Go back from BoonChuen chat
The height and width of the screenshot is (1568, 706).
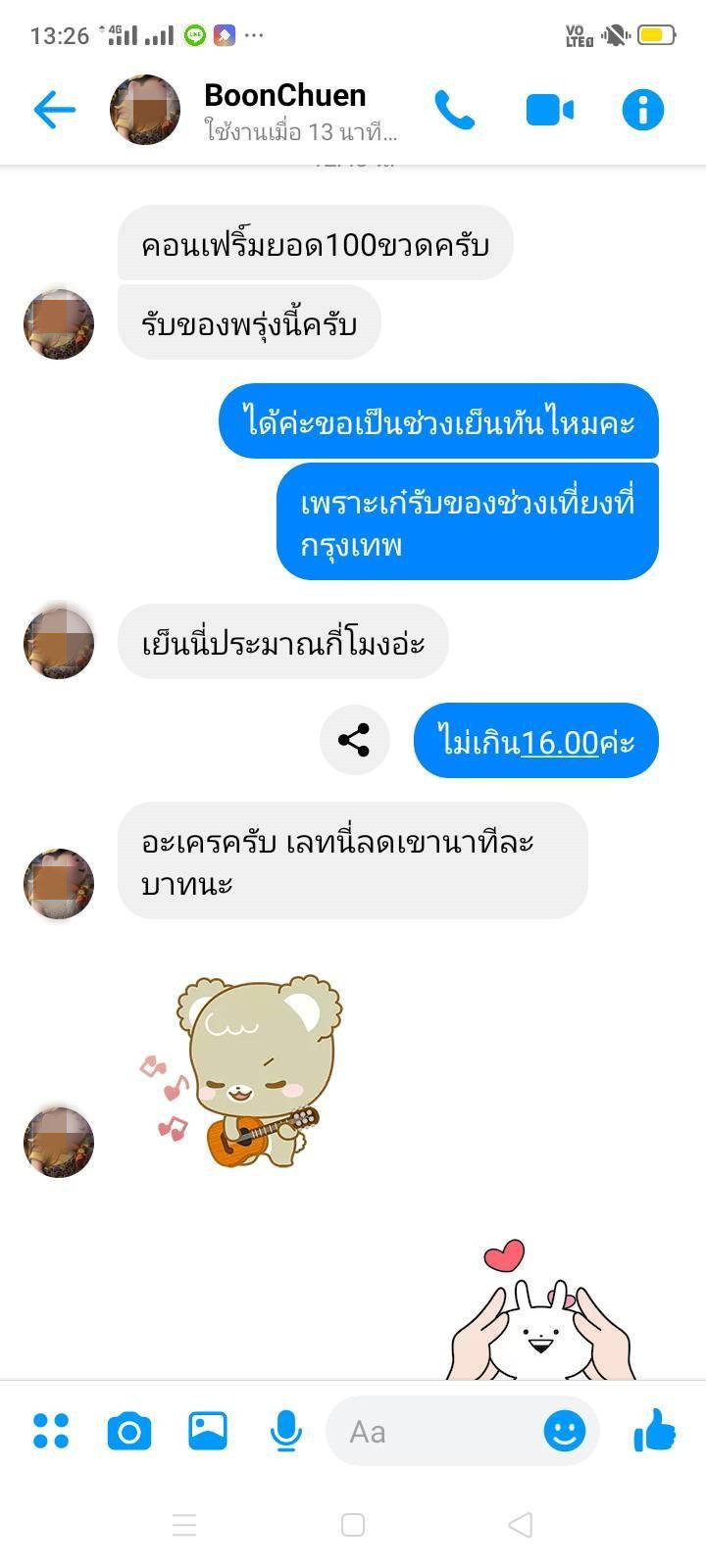point(54,110)
